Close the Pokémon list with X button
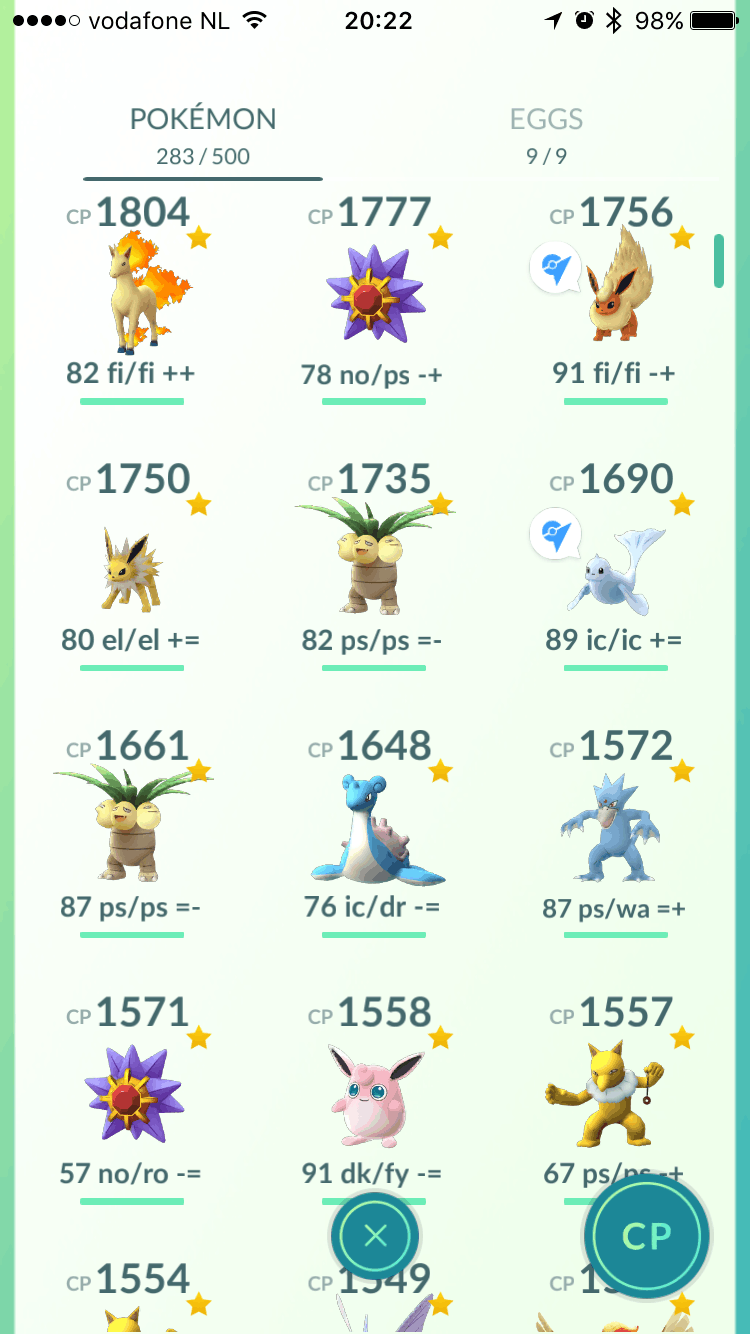Screen dimensions: 750x1334 (x=375, y=1236)
